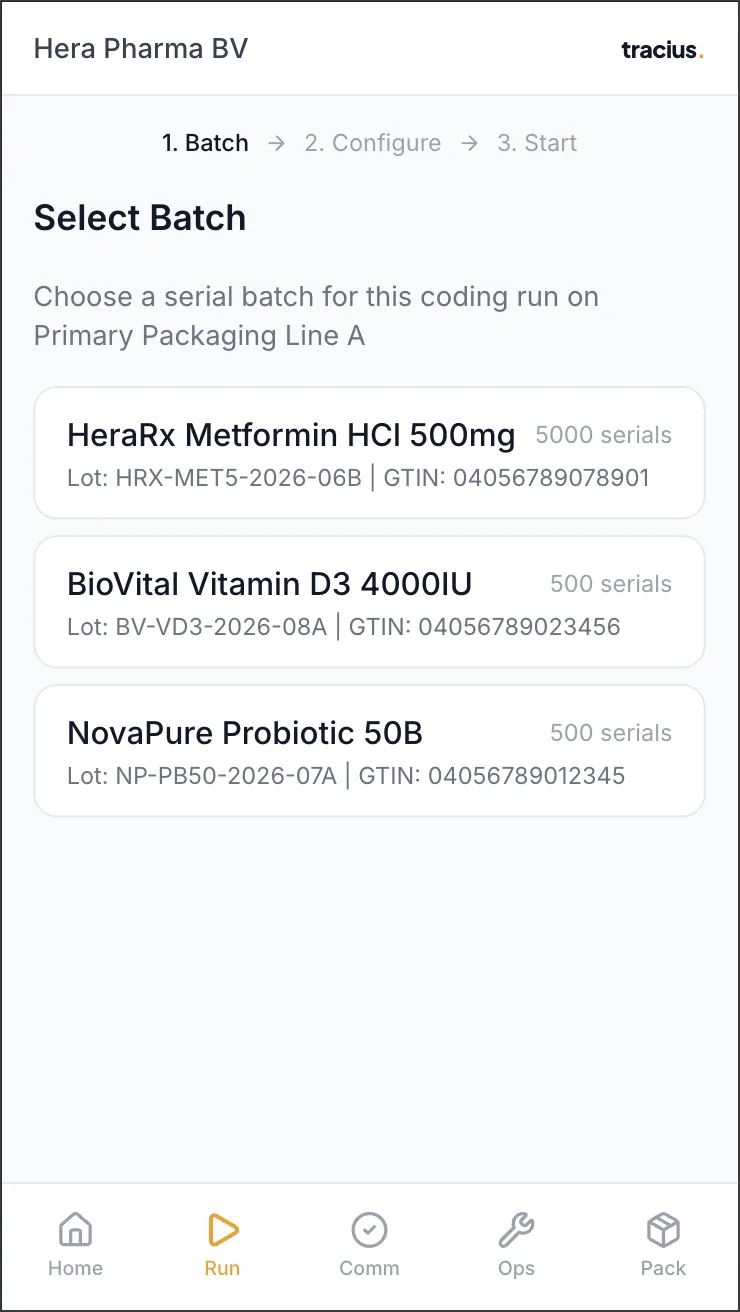
Task: Click the Hera Pharma BV header title
Action: click(x=140, y=48)
